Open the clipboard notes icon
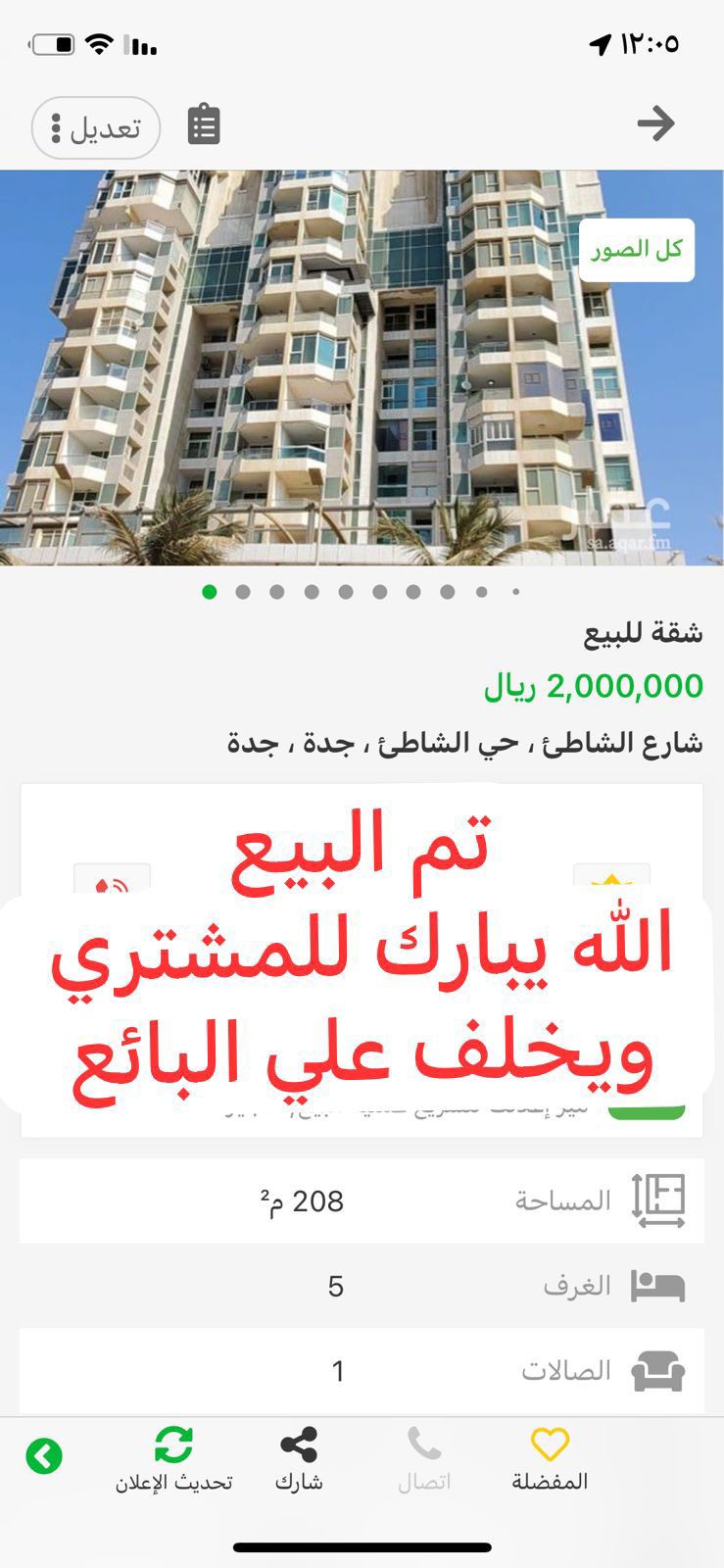Screen dimensions: 724x1568 click(x=204, y=124)
